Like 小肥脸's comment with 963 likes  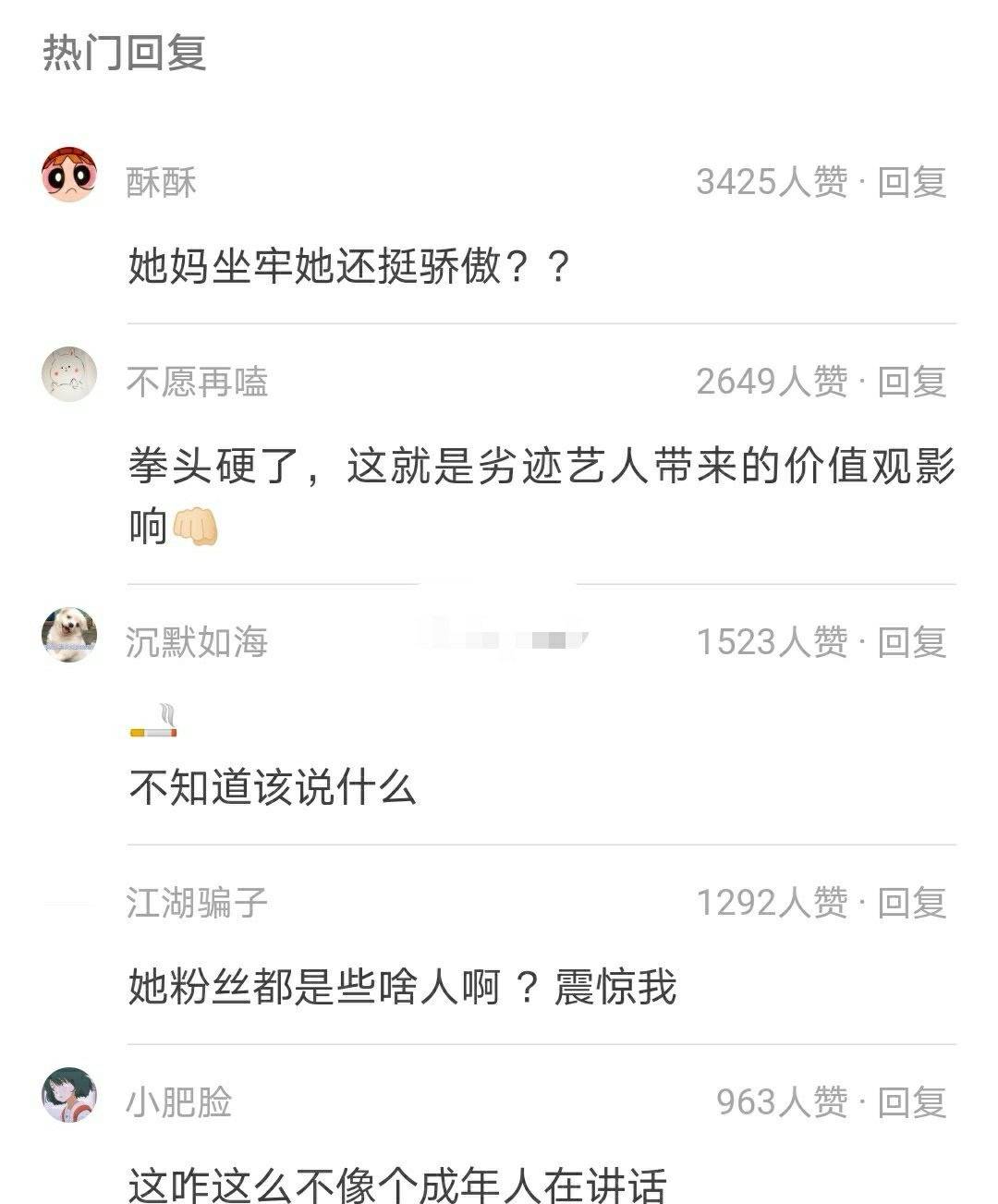click(782, 1101)
